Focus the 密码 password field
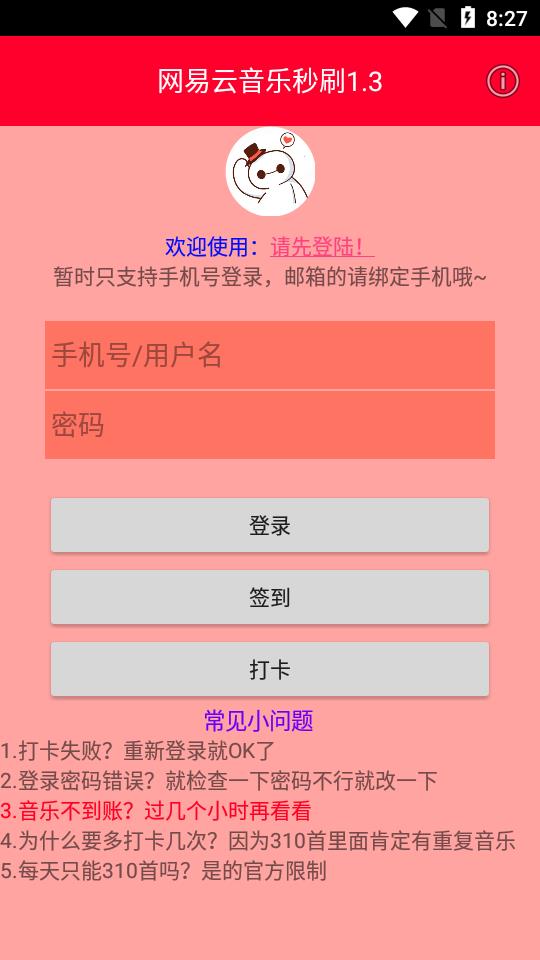540x960 pixels. (269, 425)
